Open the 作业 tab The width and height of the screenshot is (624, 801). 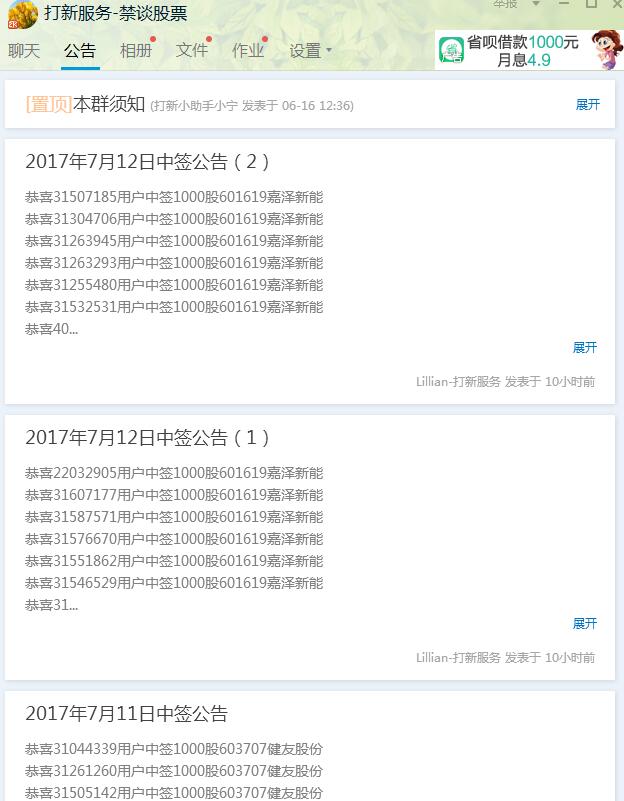point(248,50)
